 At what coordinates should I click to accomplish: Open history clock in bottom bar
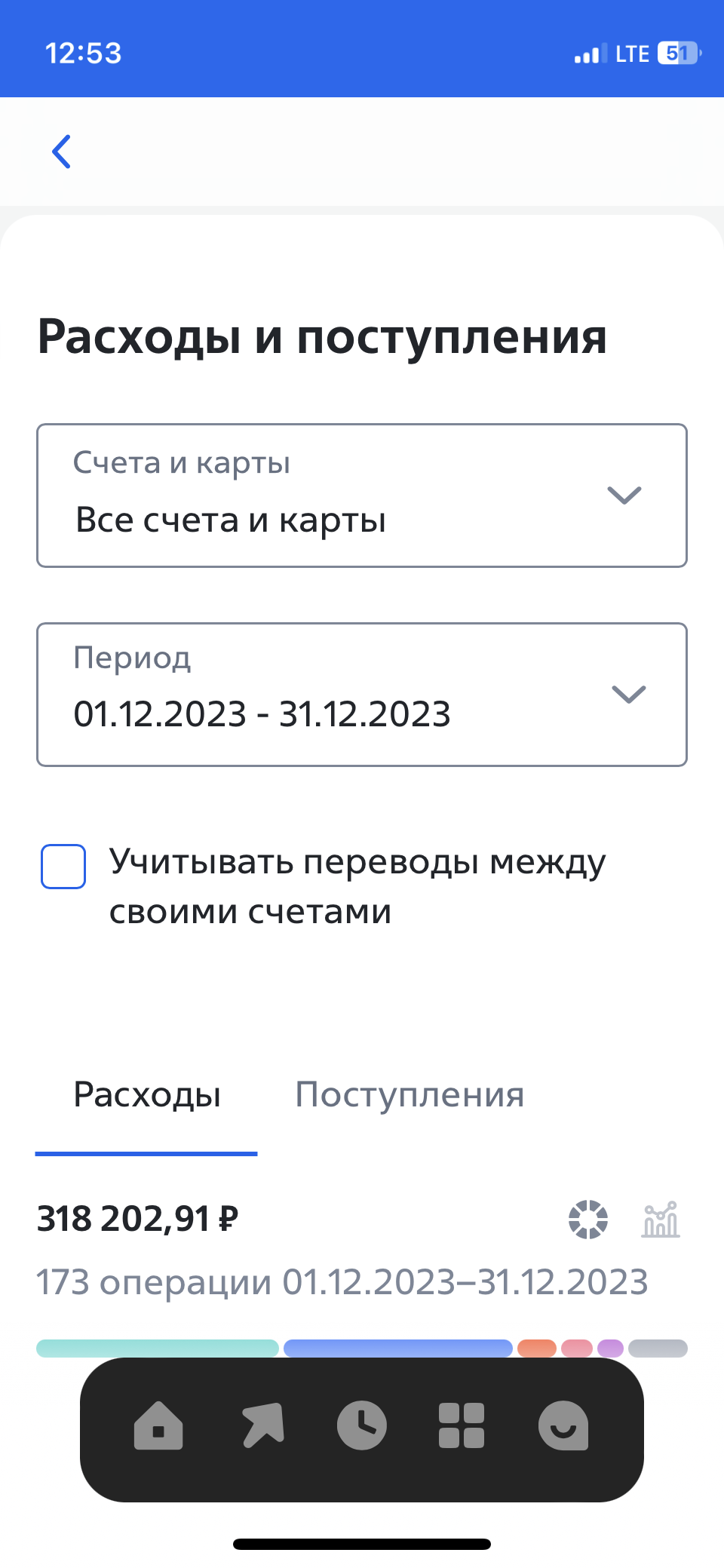(362, 1426)
